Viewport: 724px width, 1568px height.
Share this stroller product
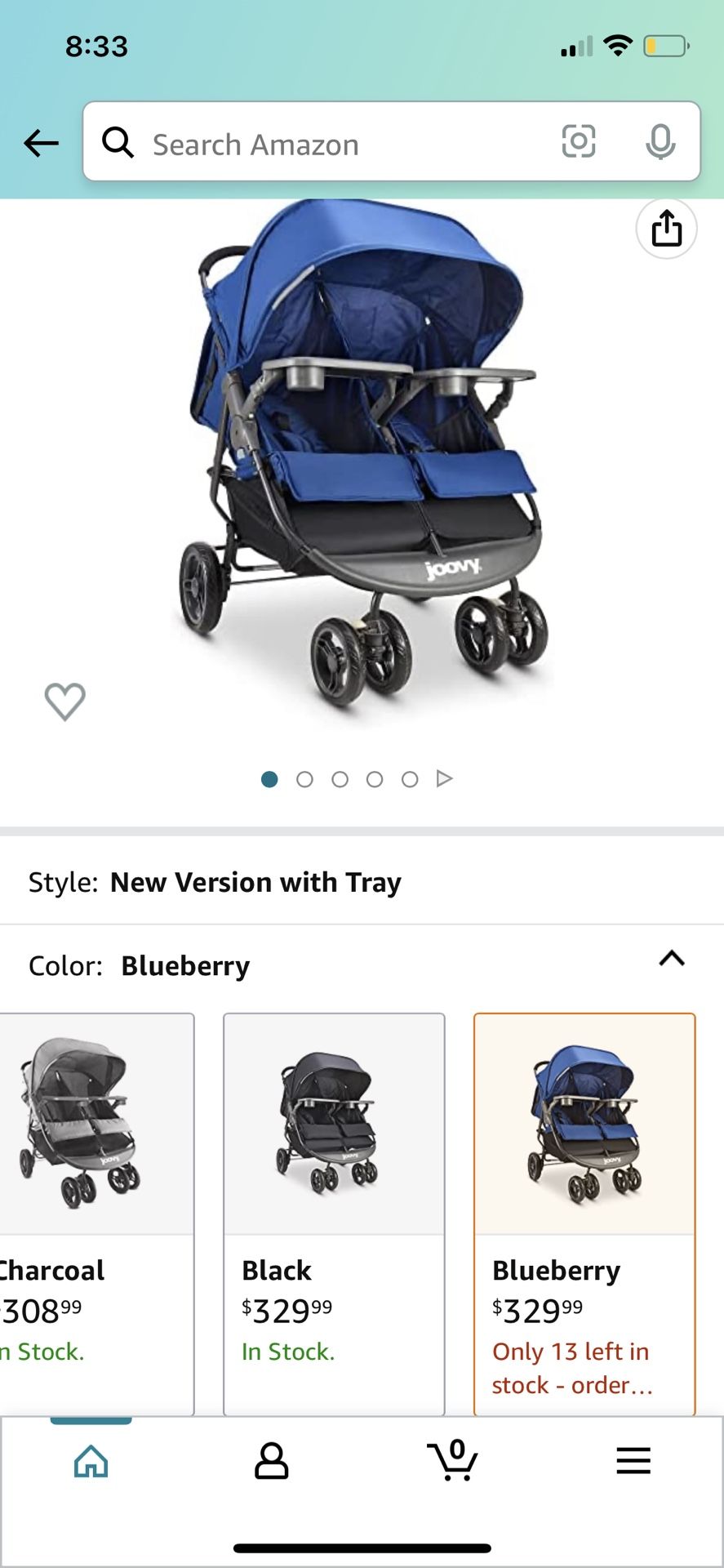click(666, 228)
